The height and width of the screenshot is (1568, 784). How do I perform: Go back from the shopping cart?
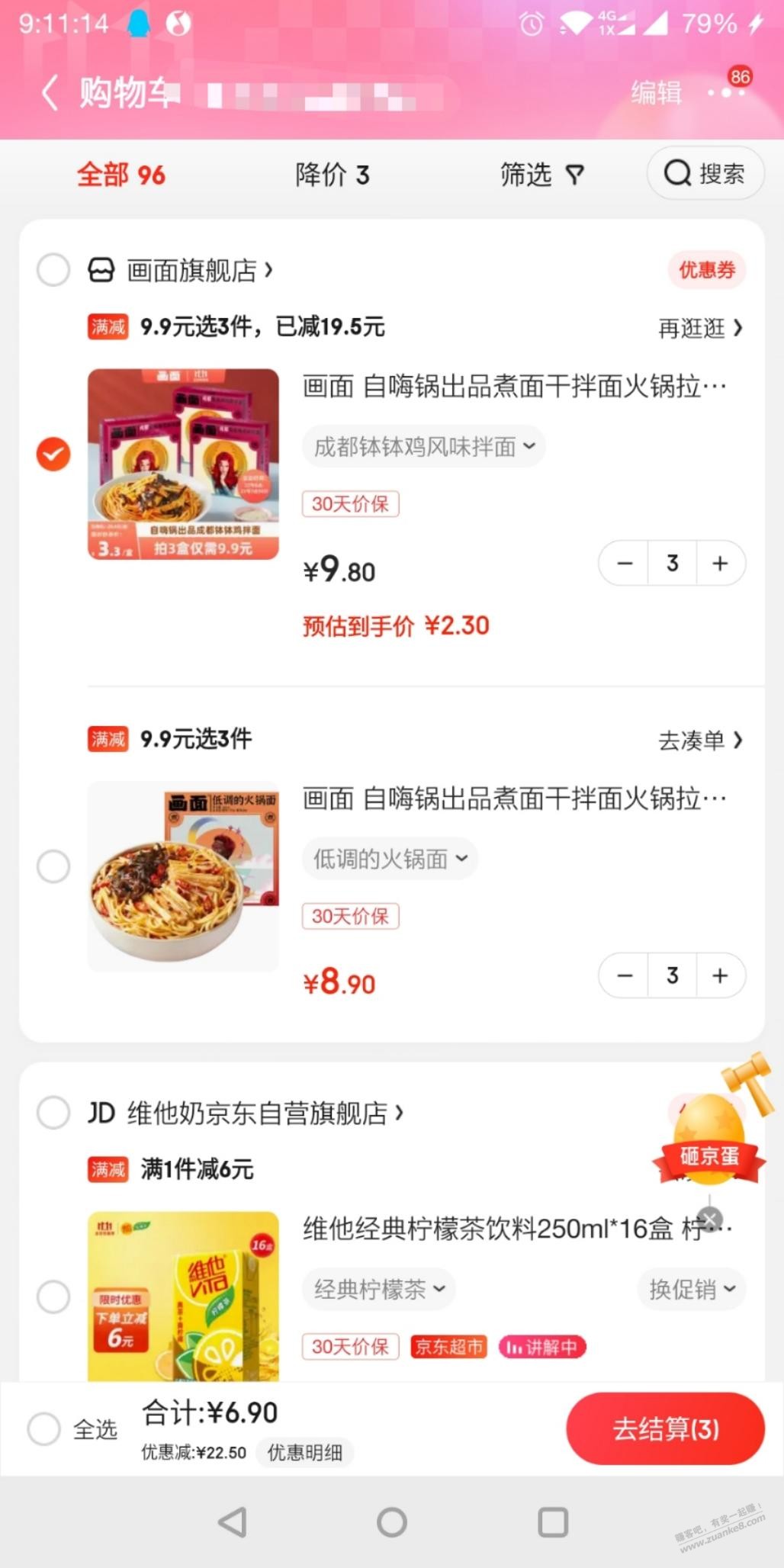[50, 93]
